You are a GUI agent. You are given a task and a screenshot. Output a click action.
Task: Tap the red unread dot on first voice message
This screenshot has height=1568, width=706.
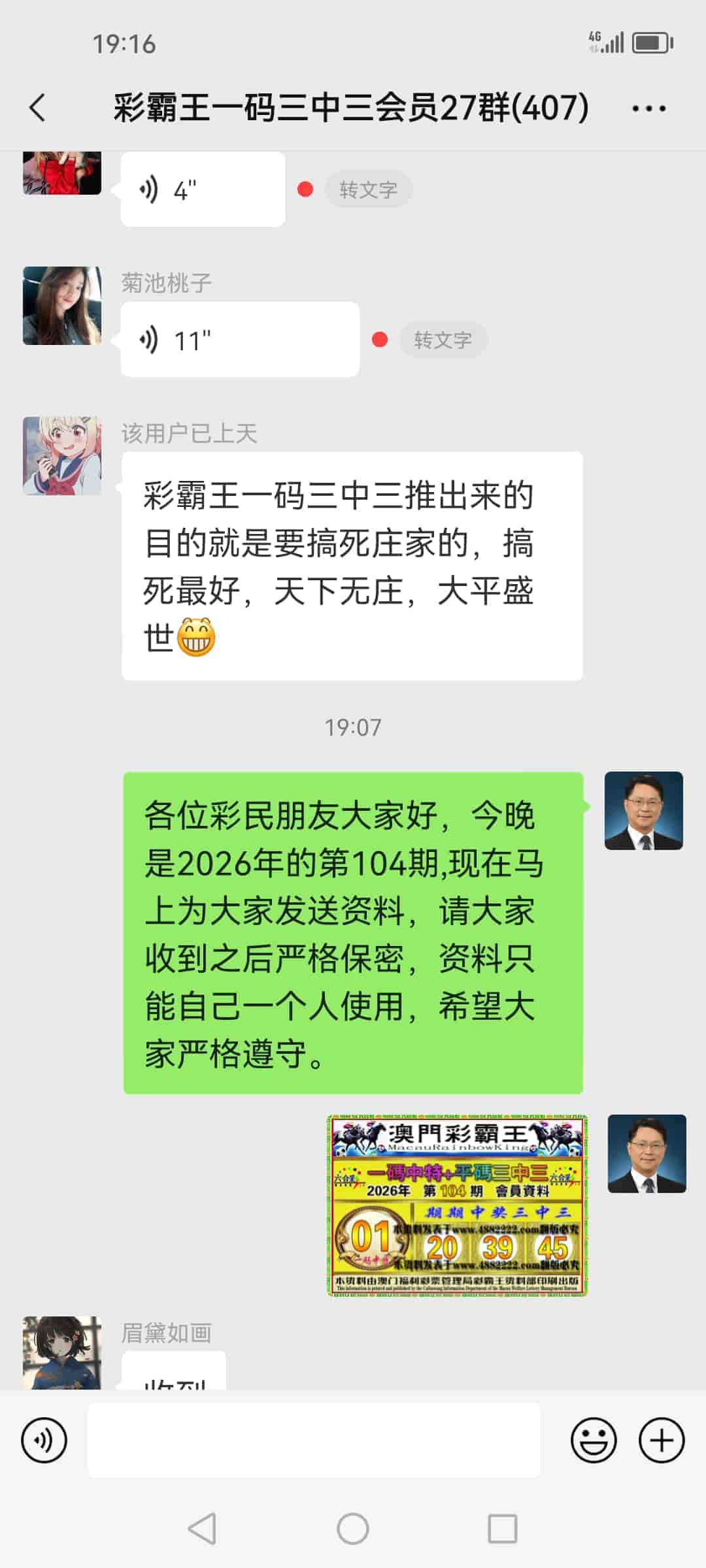pos(305,188)
